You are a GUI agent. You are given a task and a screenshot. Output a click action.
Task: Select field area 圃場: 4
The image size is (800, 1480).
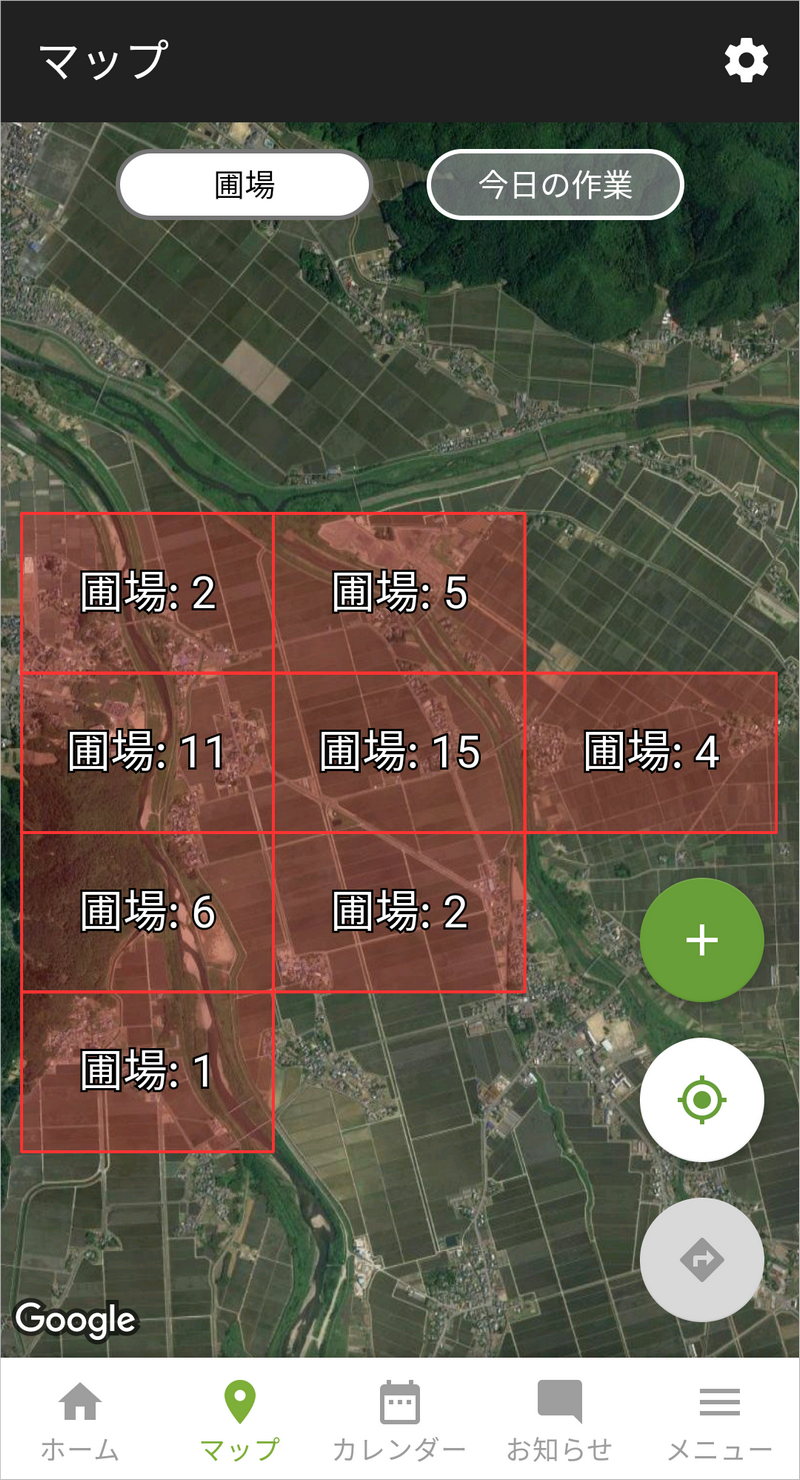click(652, 752)
